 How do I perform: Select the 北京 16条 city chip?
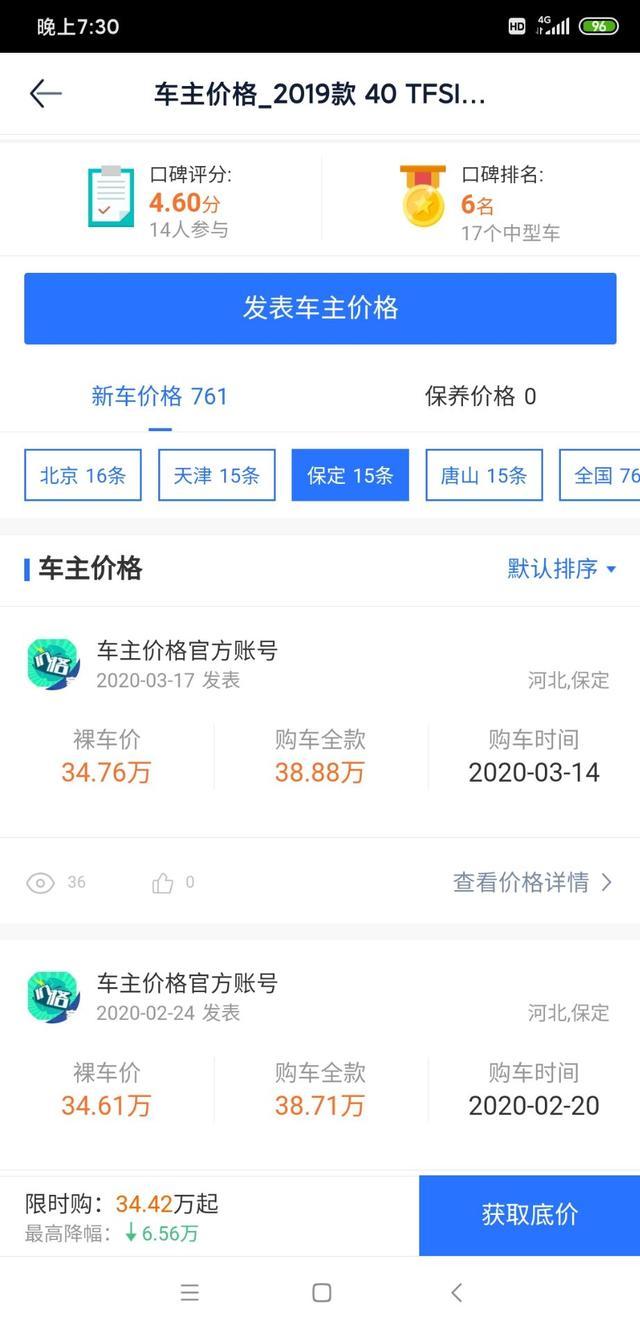coord(83,475)
